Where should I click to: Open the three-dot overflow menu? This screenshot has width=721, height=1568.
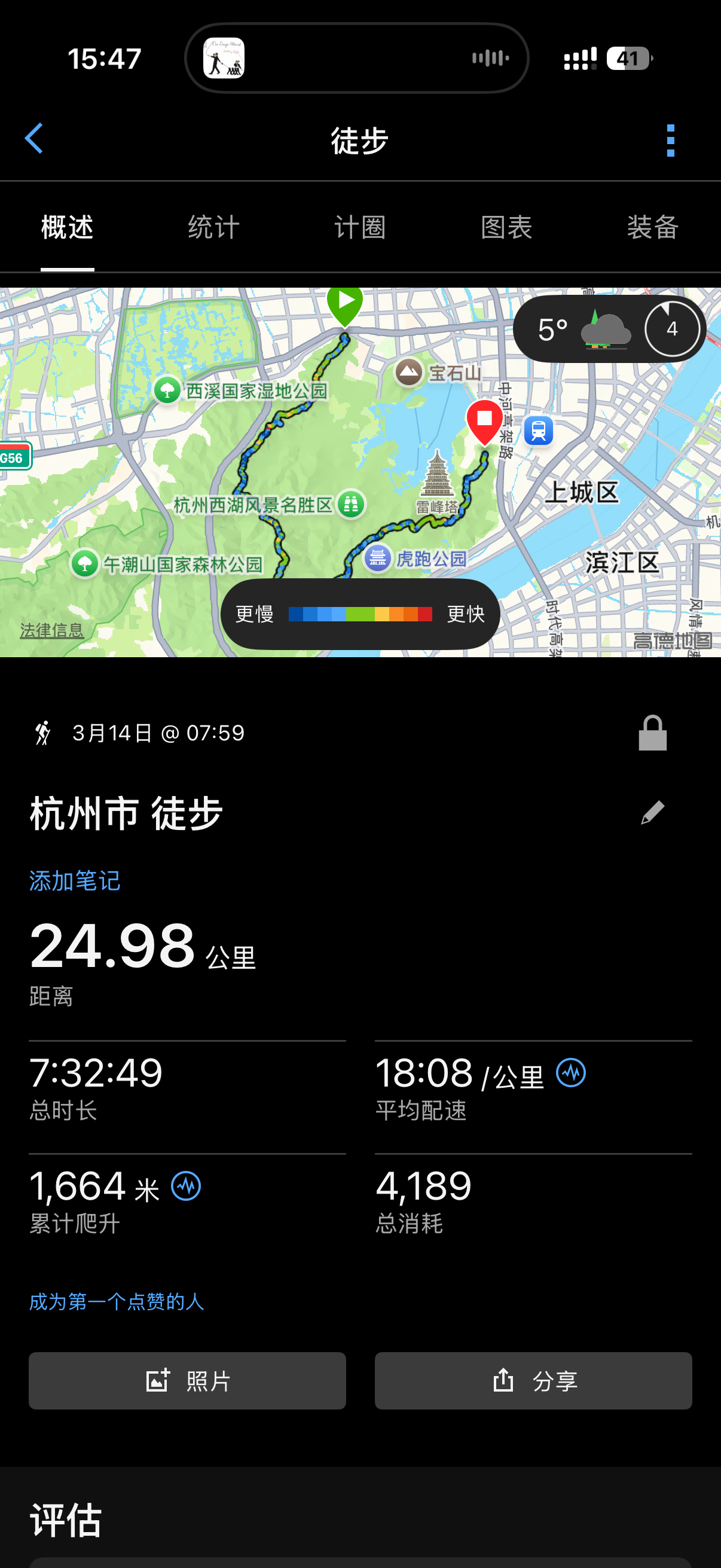click(x=670, y=141)
